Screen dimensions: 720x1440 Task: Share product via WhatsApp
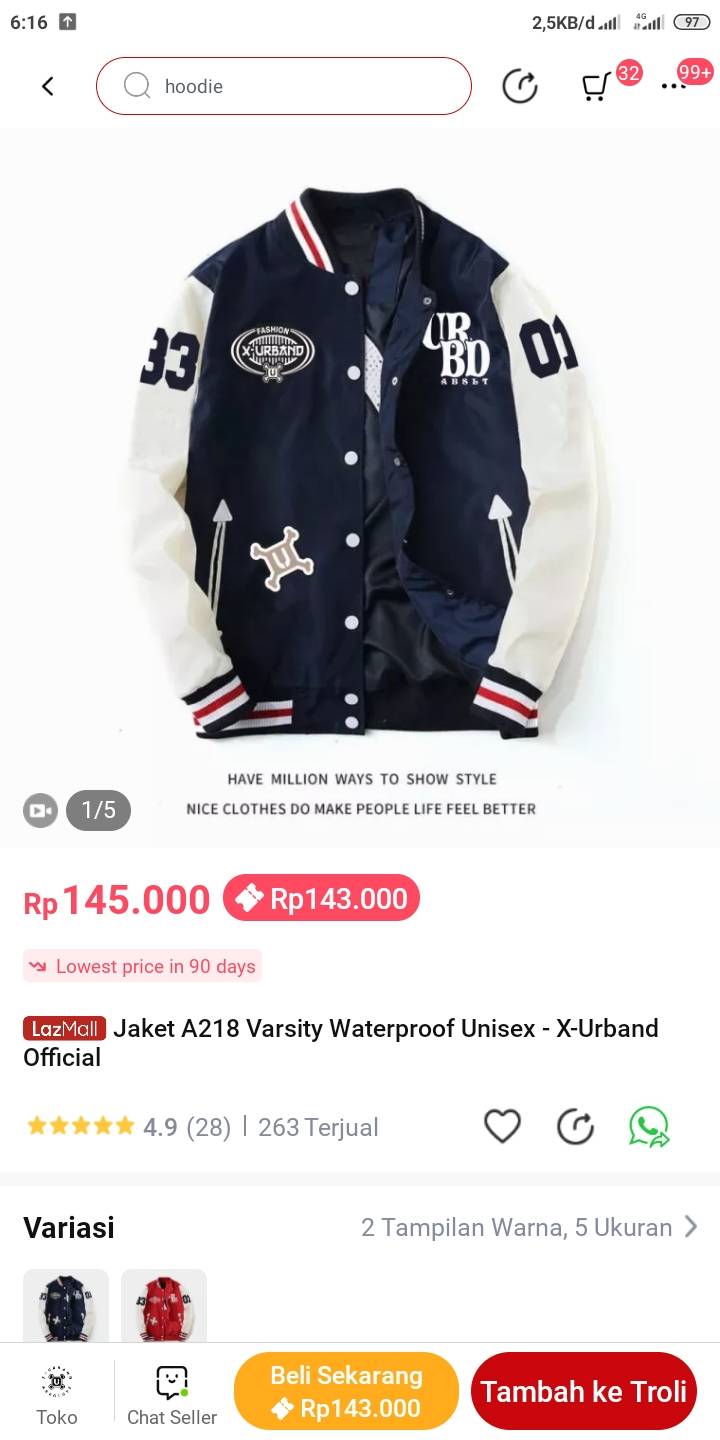click(649, 1127)
